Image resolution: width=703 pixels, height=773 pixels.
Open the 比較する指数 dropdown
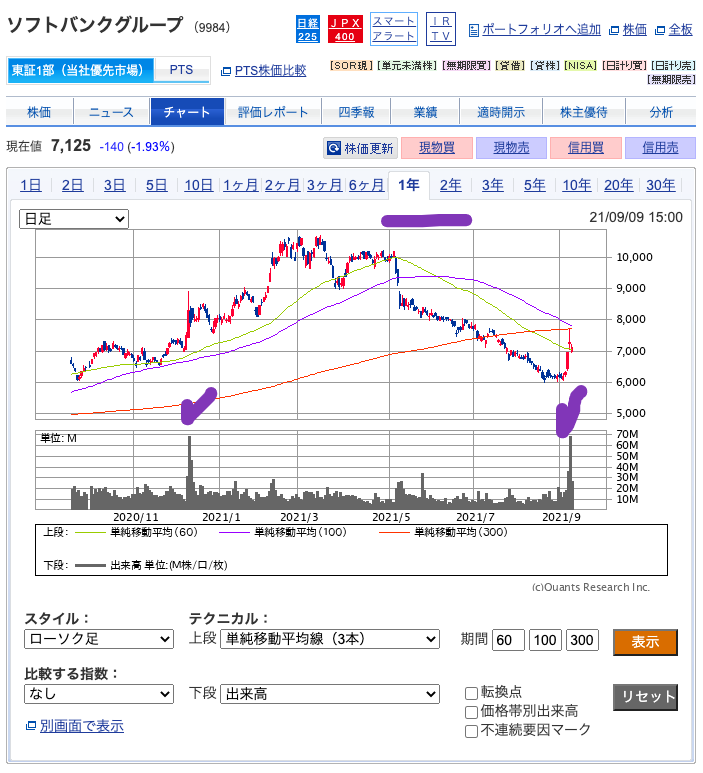(x=99, y=693)
